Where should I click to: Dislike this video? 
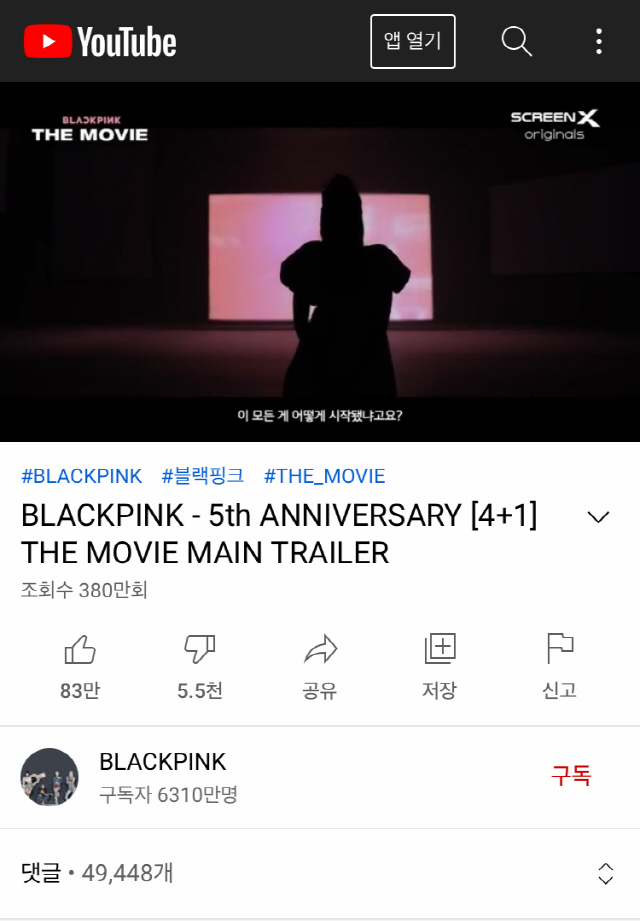pyautogui.click(x=200, y=666)
